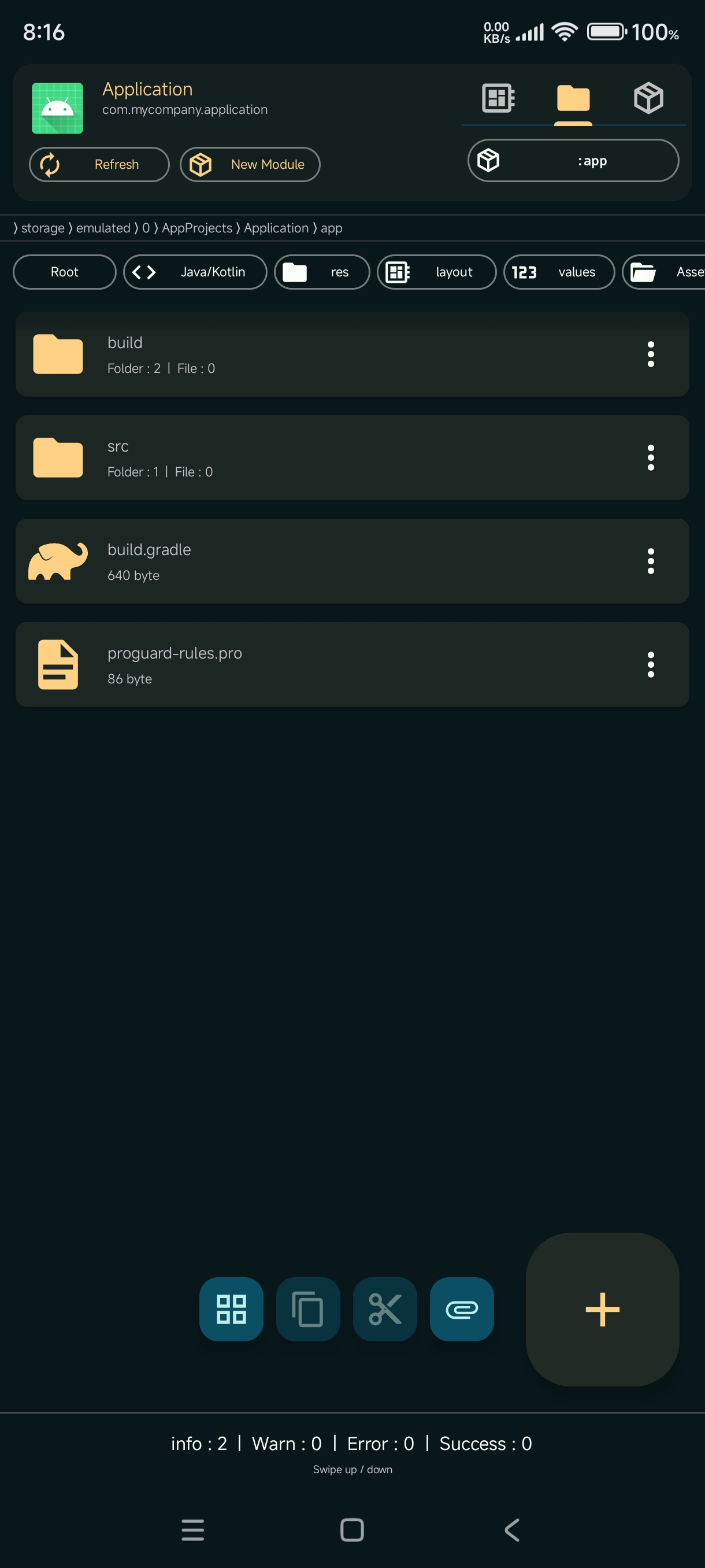Image resolution: width=705 pixels, height=1568 pixels.
Task: Show more options for proguard-rules.pro
Action: click(x=650, y=665)
